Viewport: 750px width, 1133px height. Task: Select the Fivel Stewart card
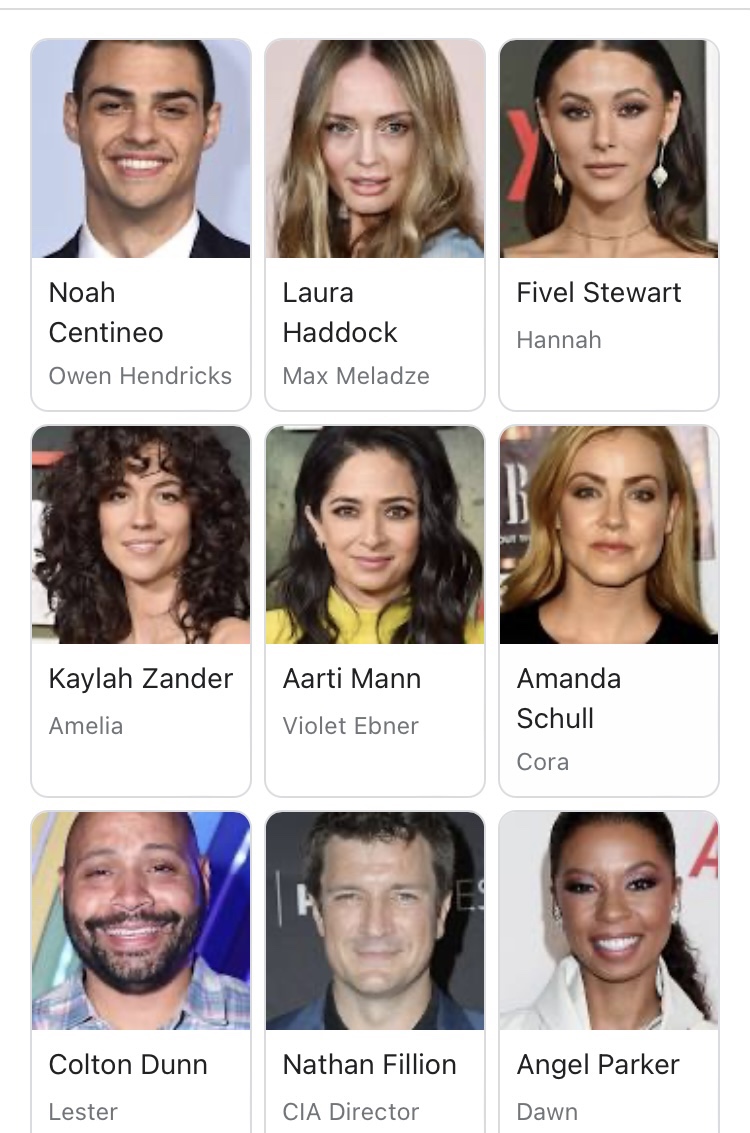coord(609,225)
